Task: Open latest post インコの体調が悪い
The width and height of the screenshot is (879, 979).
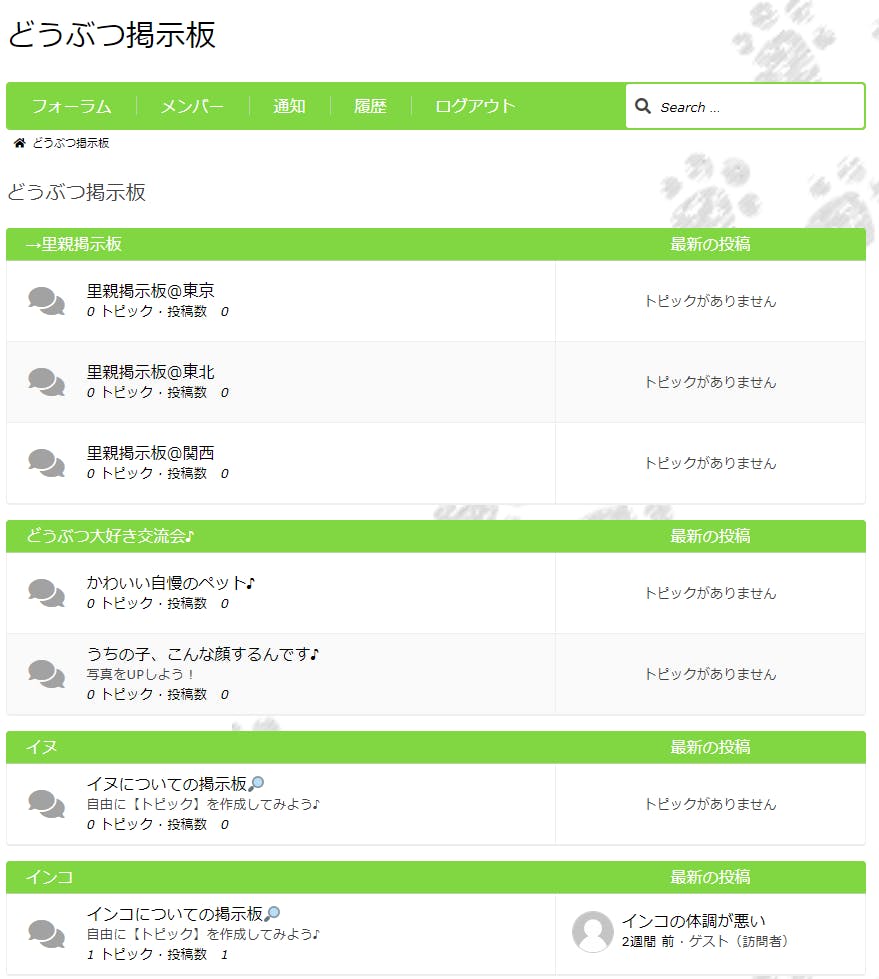Action: tap(694, 921)
